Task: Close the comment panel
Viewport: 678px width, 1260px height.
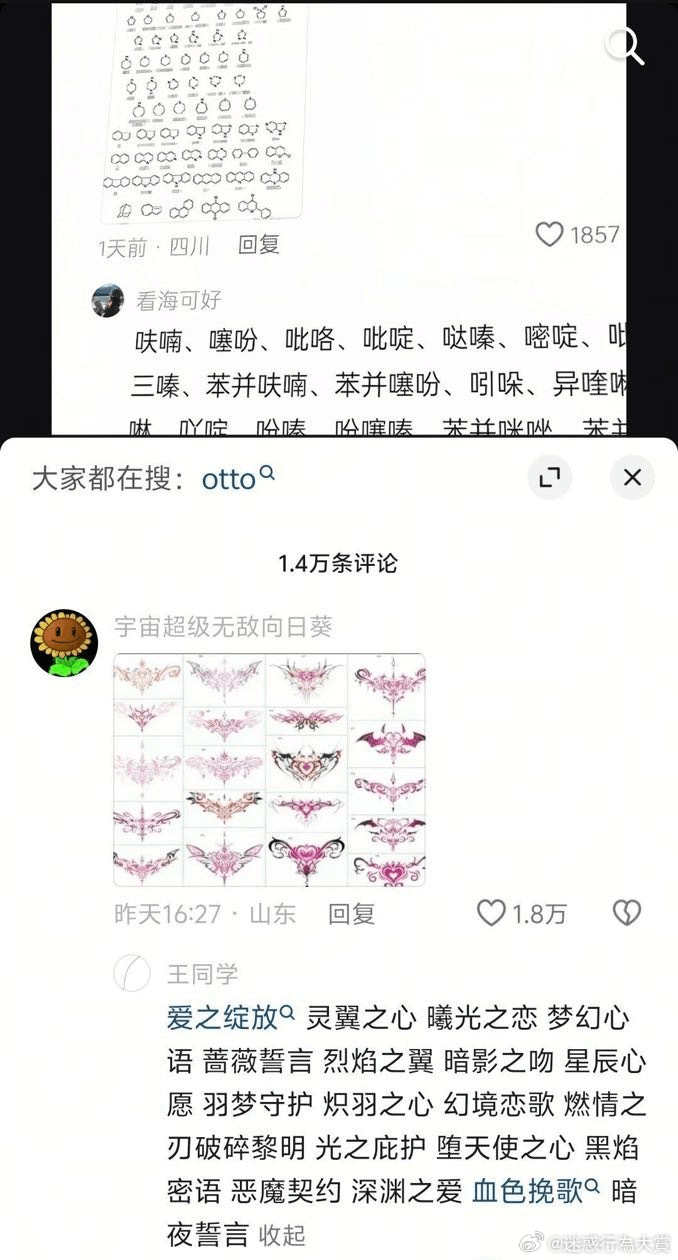Action: (x=632, y=477)
